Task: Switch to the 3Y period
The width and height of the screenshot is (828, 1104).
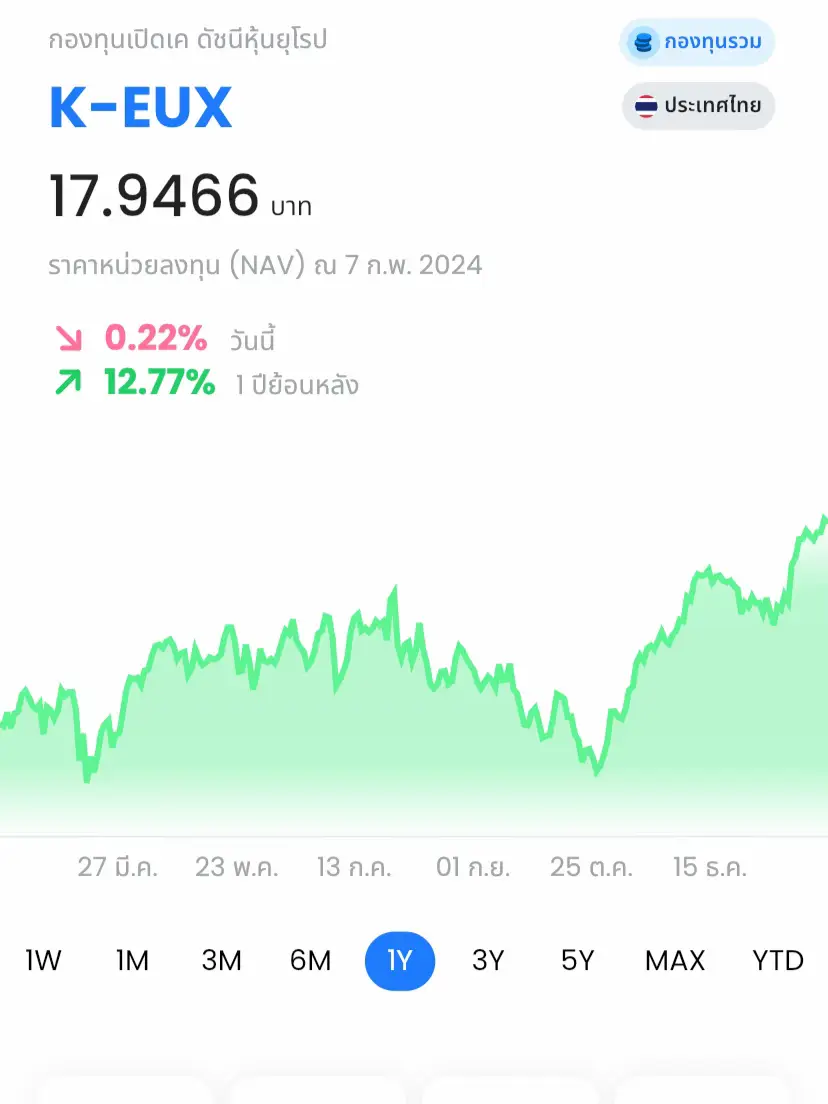Action: coord(488,961)
